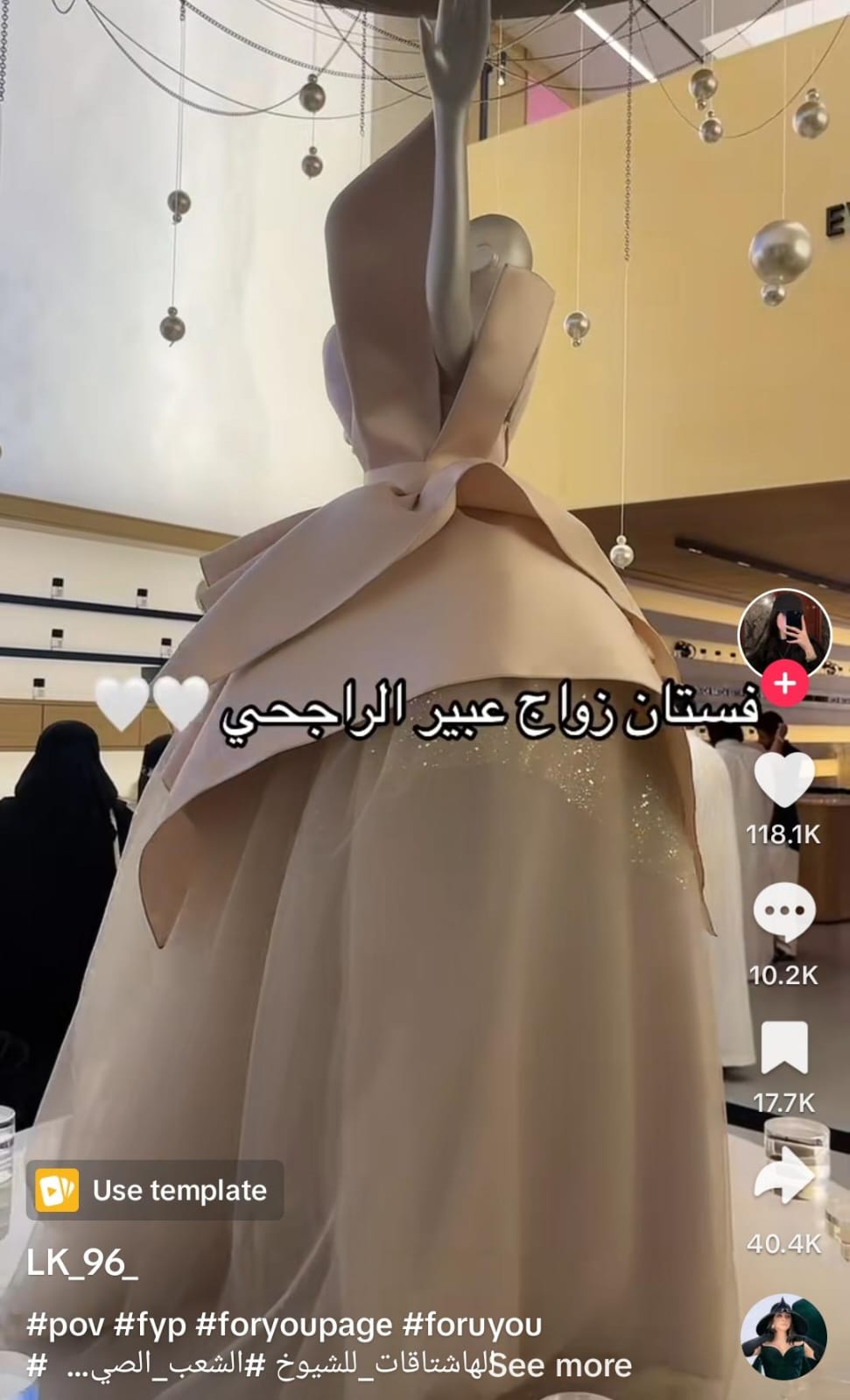Open the sound disc at bottom right

click(783, 1337)
